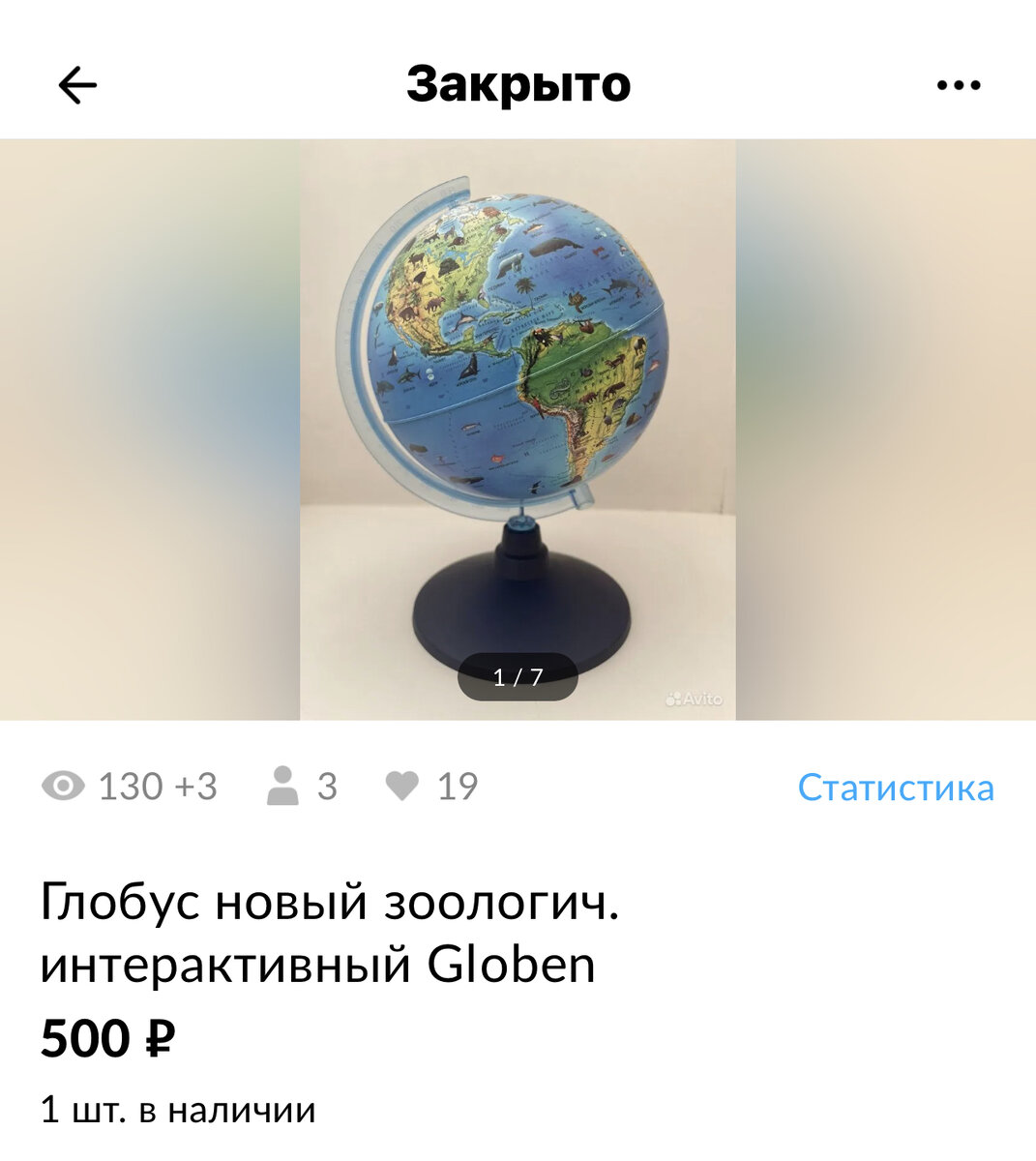Open the Статистика link
The height and width of the screenshot is (1161, 1036).
click(896, 788)
